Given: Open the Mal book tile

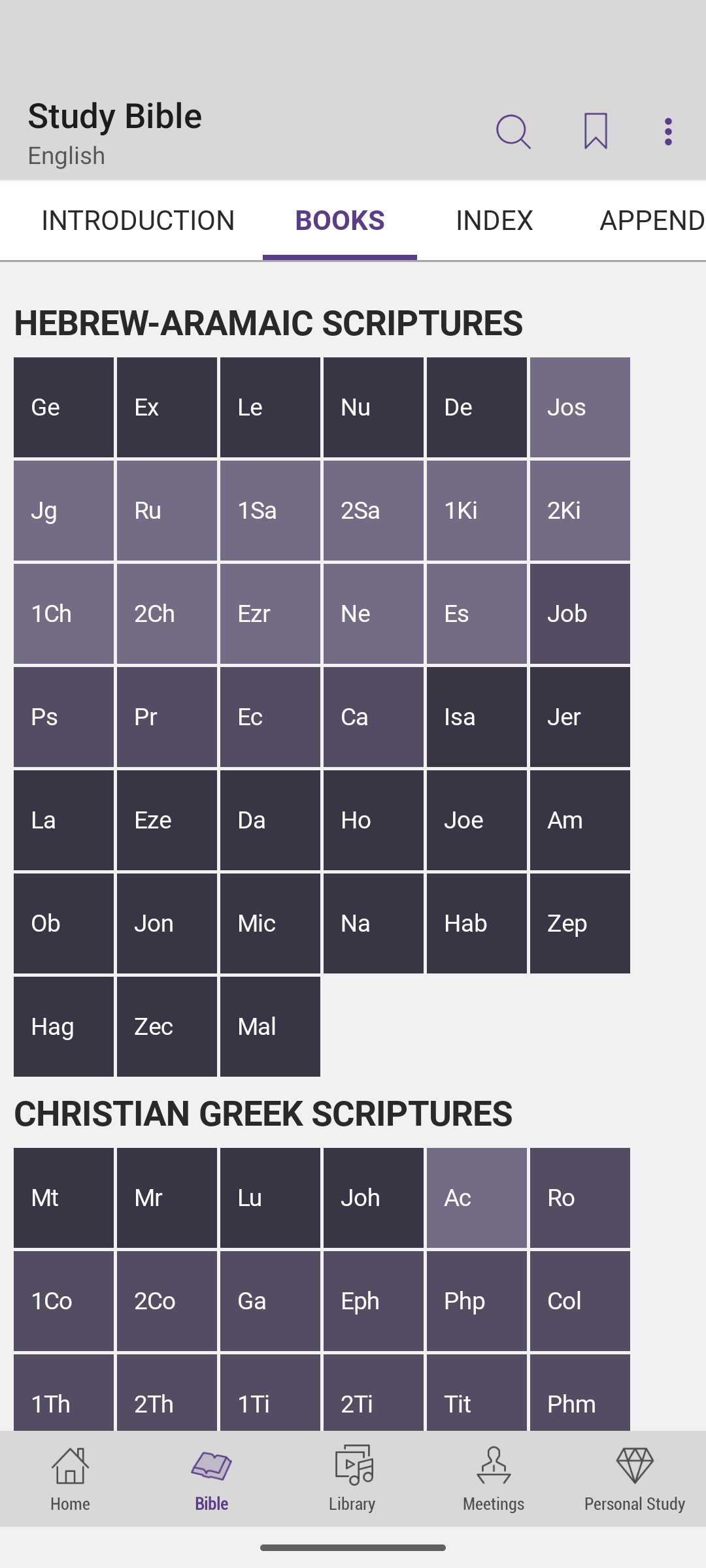Looking at the screenshot, I should [270, 1026].
